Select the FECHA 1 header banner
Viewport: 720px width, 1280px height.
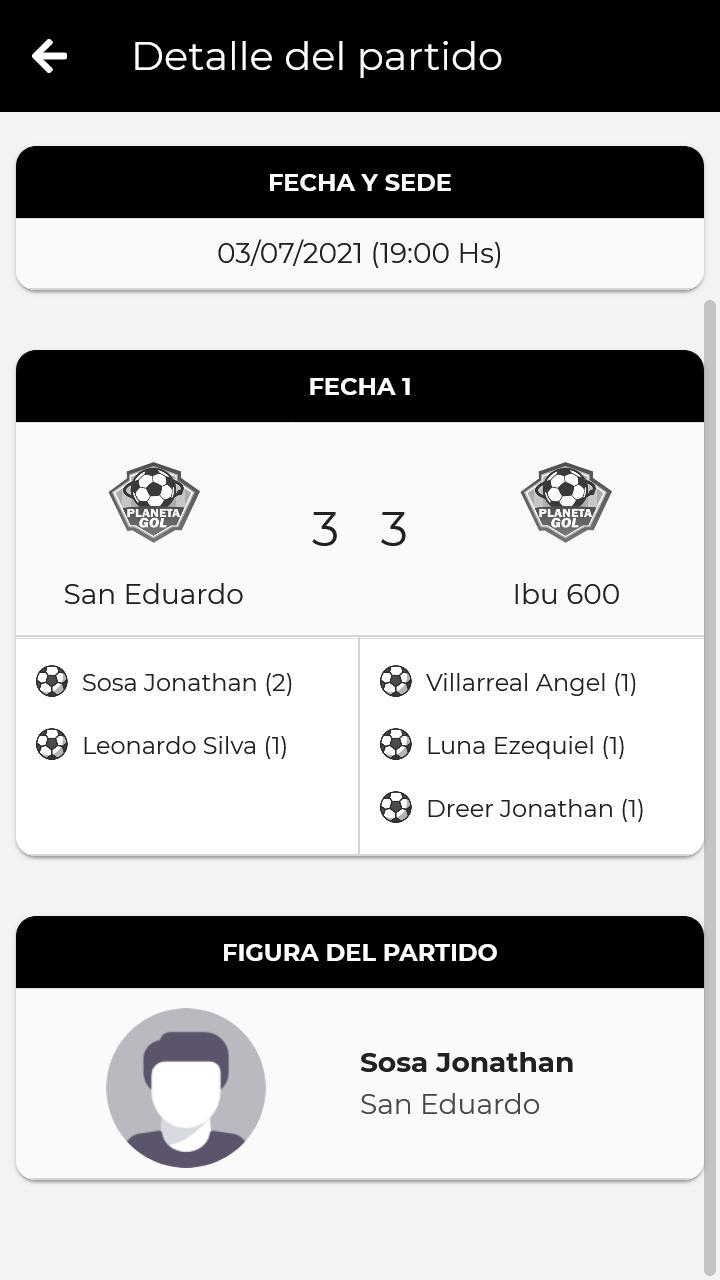click(x=360, y=386)
